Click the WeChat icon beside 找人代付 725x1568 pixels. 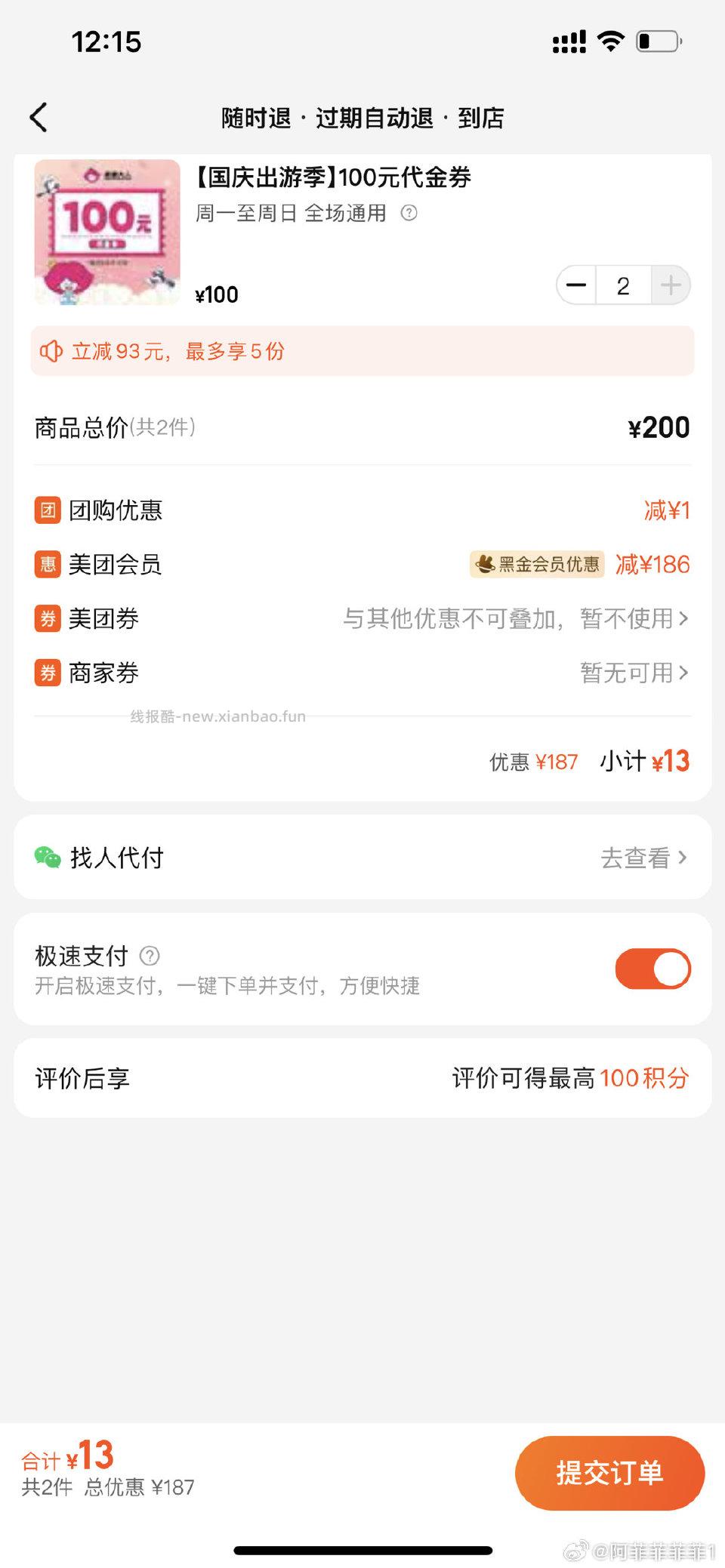point(48,857)
